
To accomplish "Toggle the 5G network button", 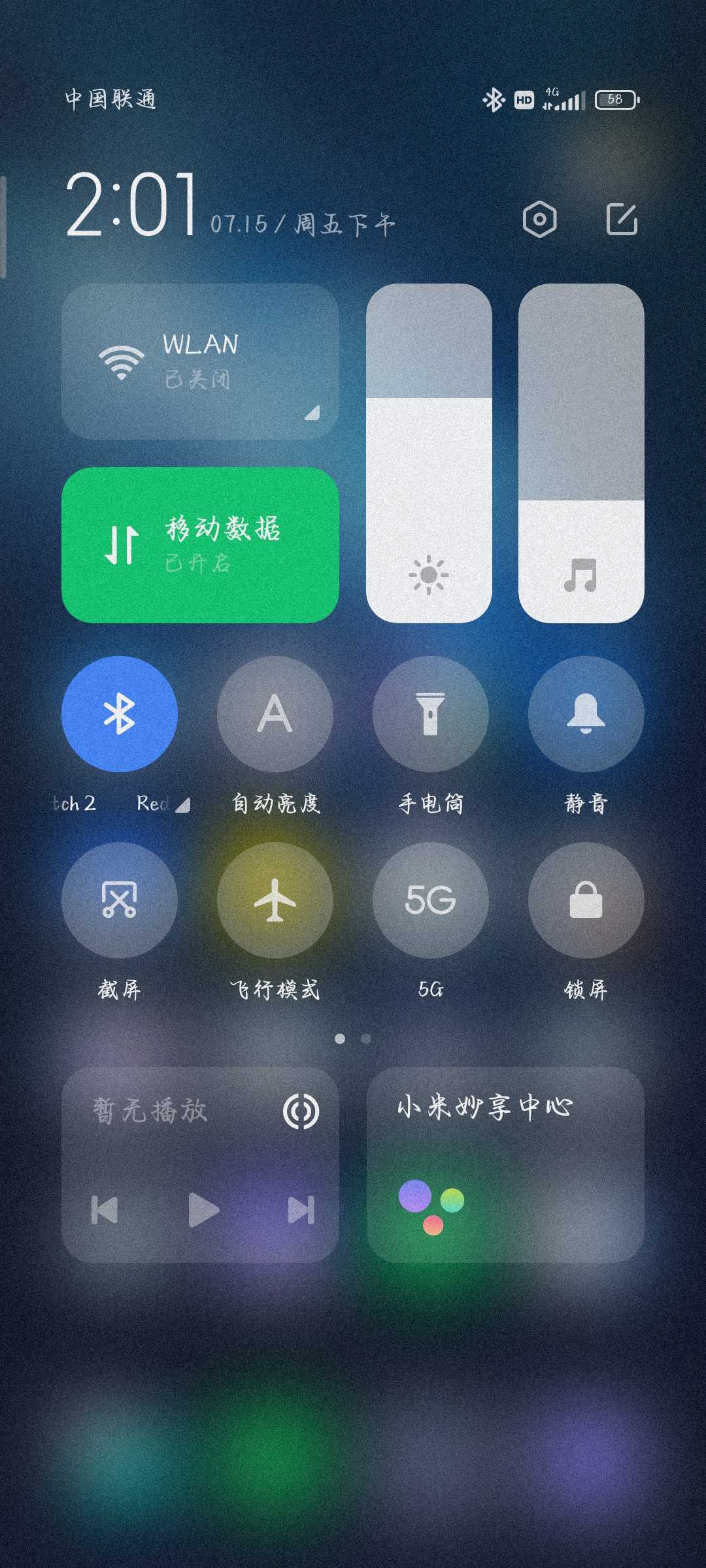I will tap(430, 900).
